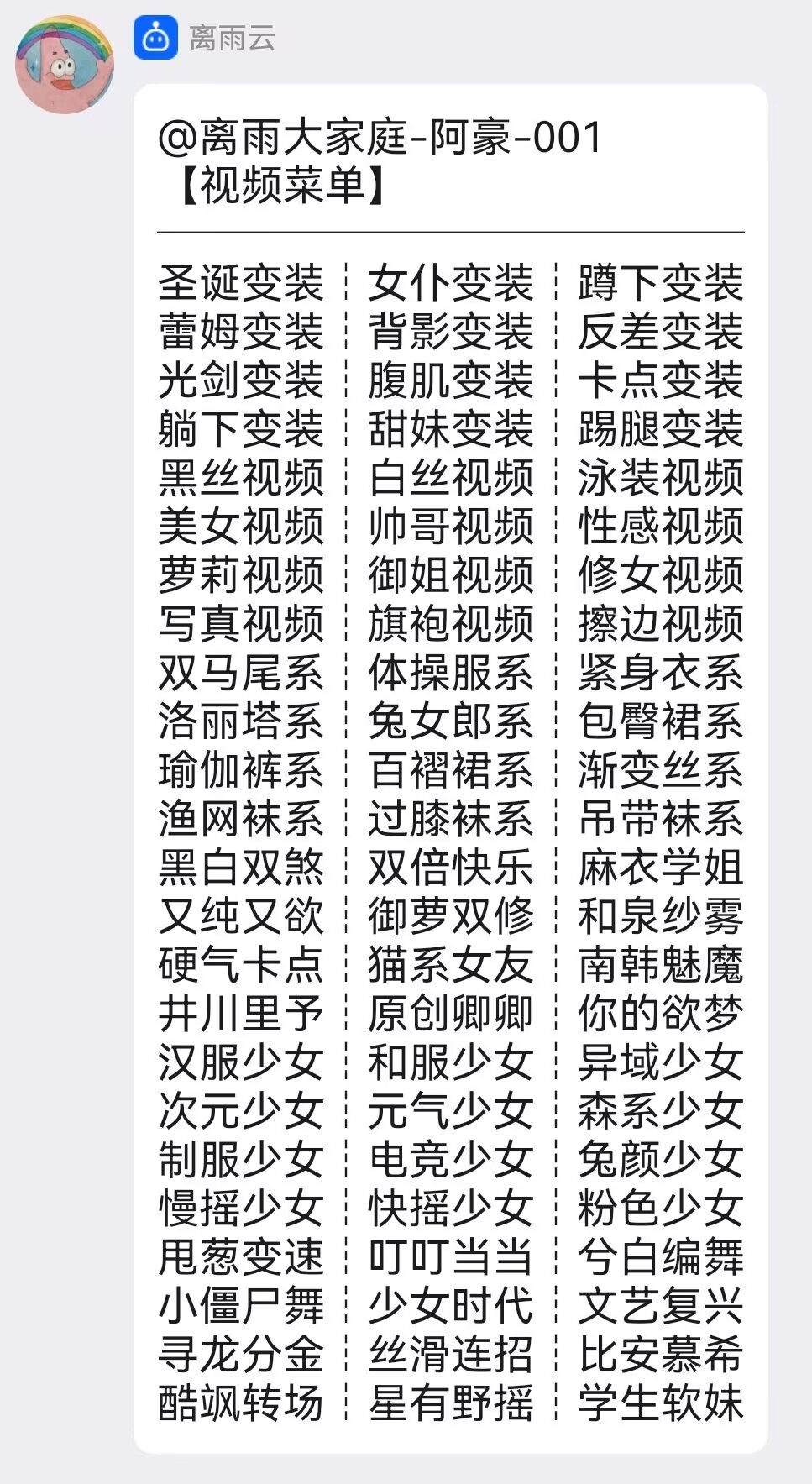Tap the 离雨云 bot name
The height and width of the screenshot is (1484, 812).
pyautogui.click(x=232, y=38)
